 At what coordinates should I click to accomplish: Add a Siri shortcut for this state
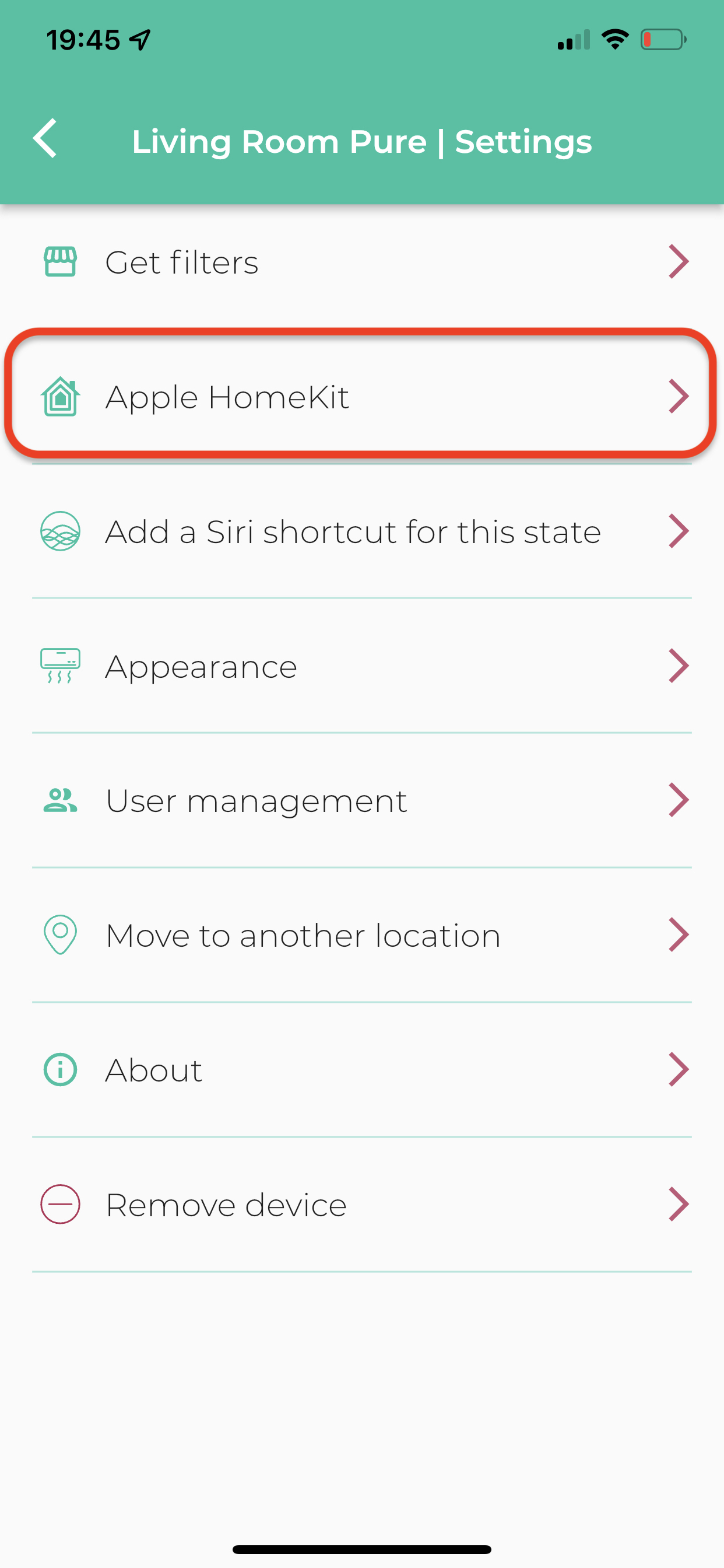coord(362,531)
